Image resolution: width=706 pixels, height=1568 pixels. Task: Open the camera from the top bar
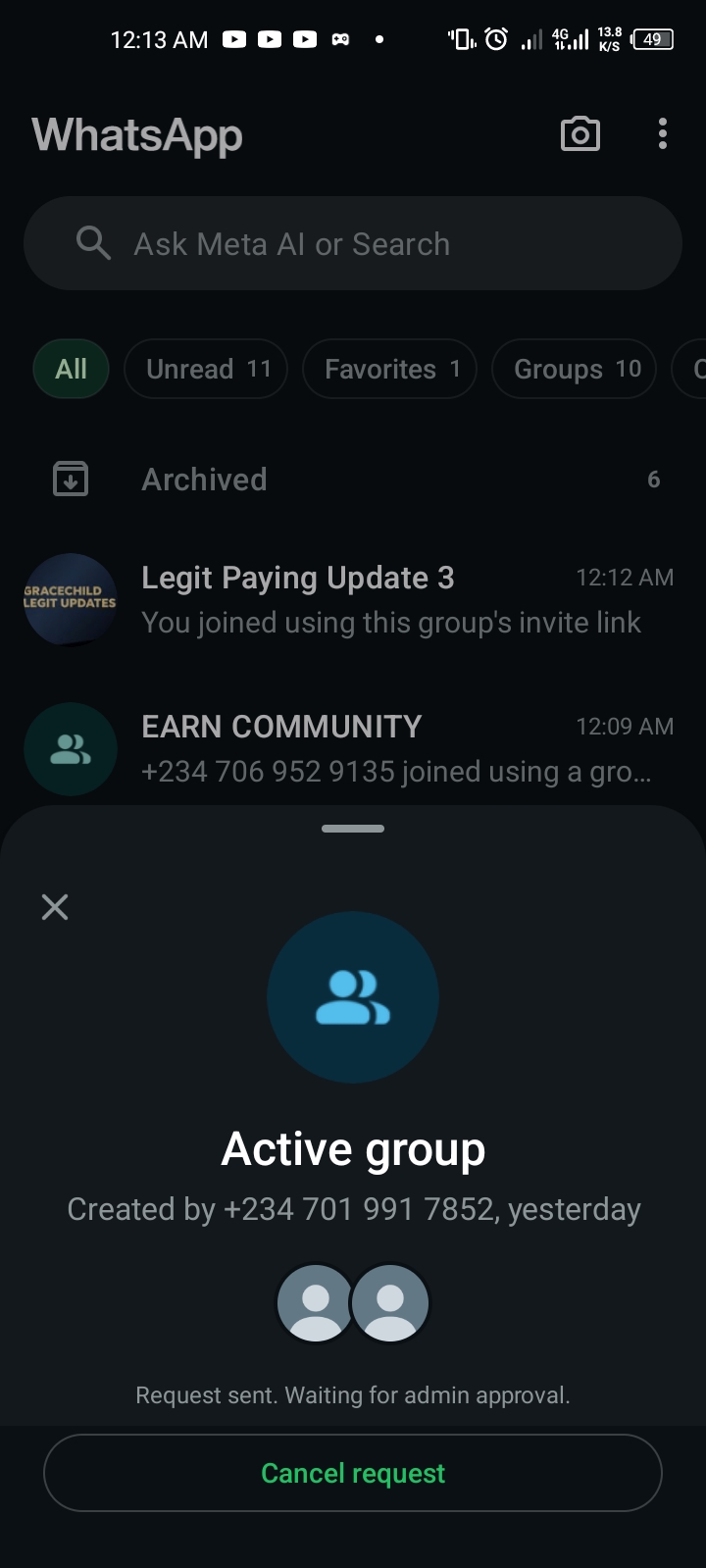(x=580, y=134)
